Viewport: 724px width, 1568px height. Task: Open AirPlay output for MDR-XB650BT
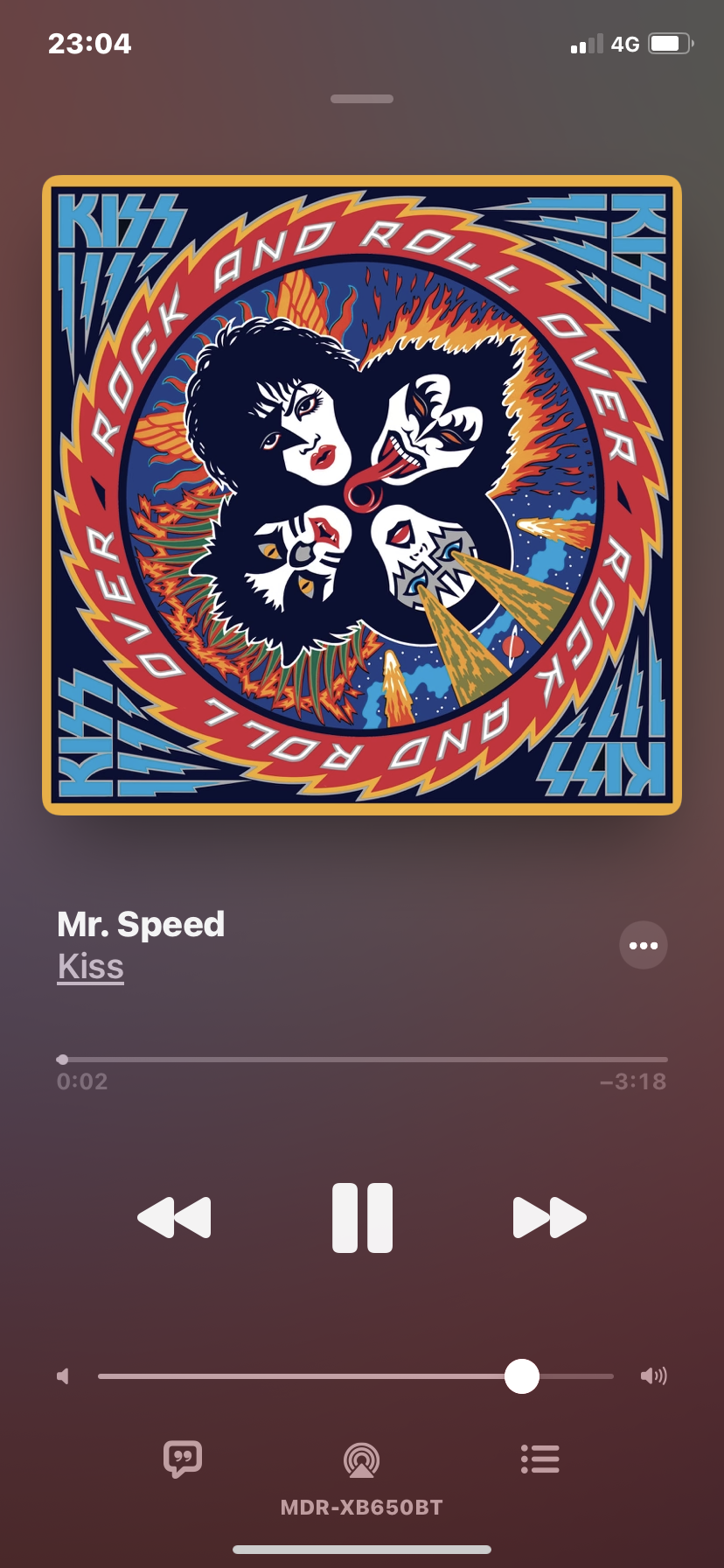coord(361,1460)
